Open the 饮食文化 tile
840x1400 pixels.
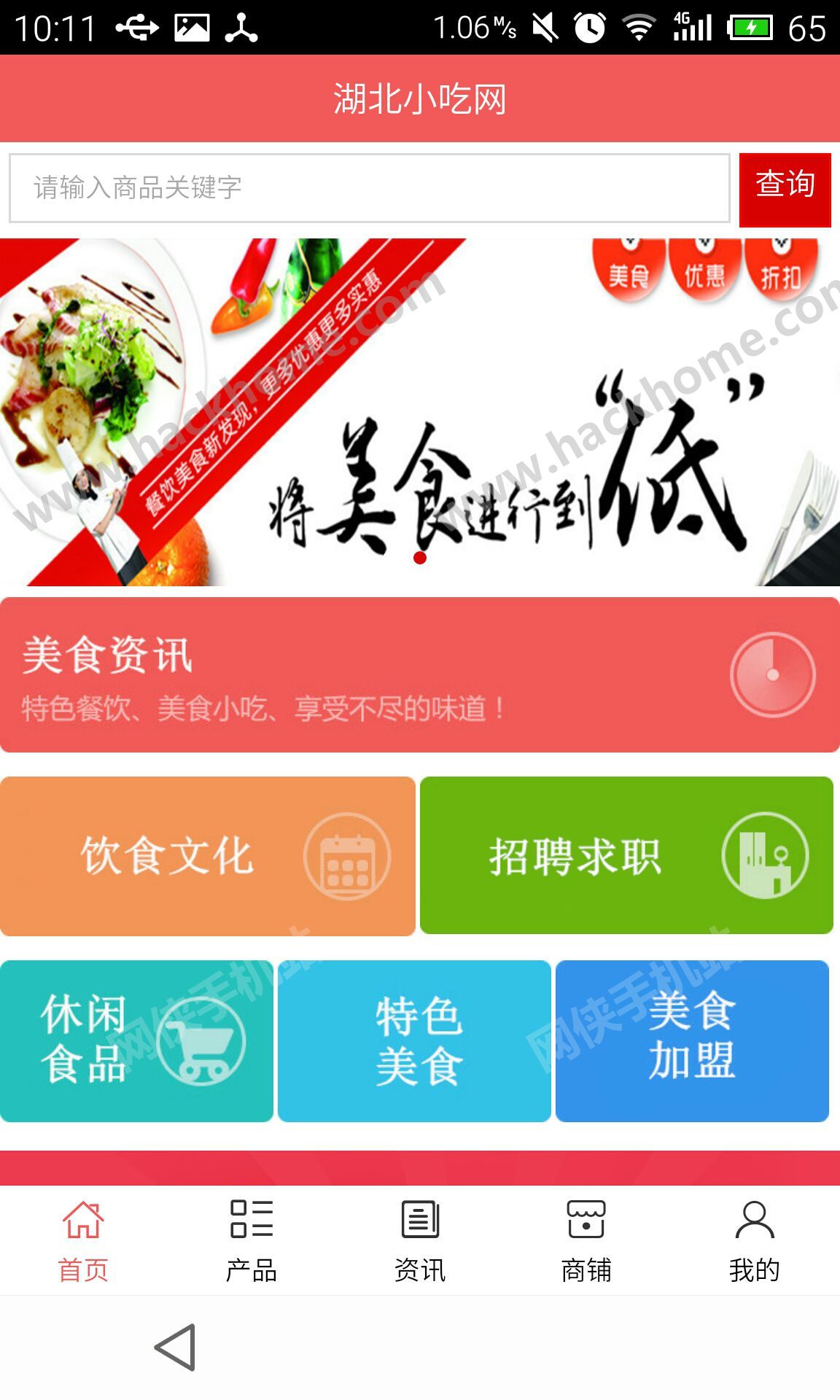point(207,856)
